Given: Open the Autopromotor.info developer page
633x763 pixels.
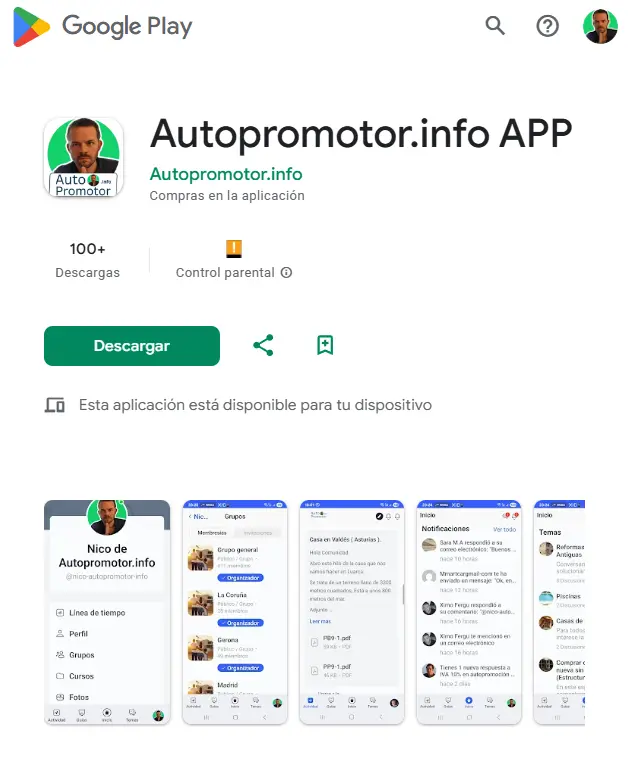Looking at the screenshot, I should tap(225, 174).
